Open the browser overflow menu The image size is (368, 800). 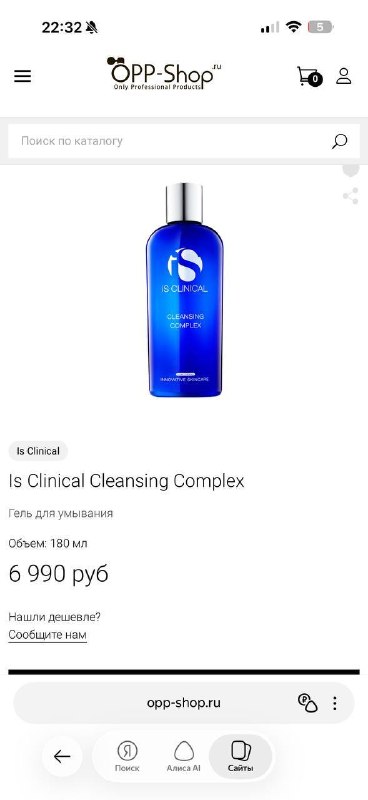[x=335, y=703]
